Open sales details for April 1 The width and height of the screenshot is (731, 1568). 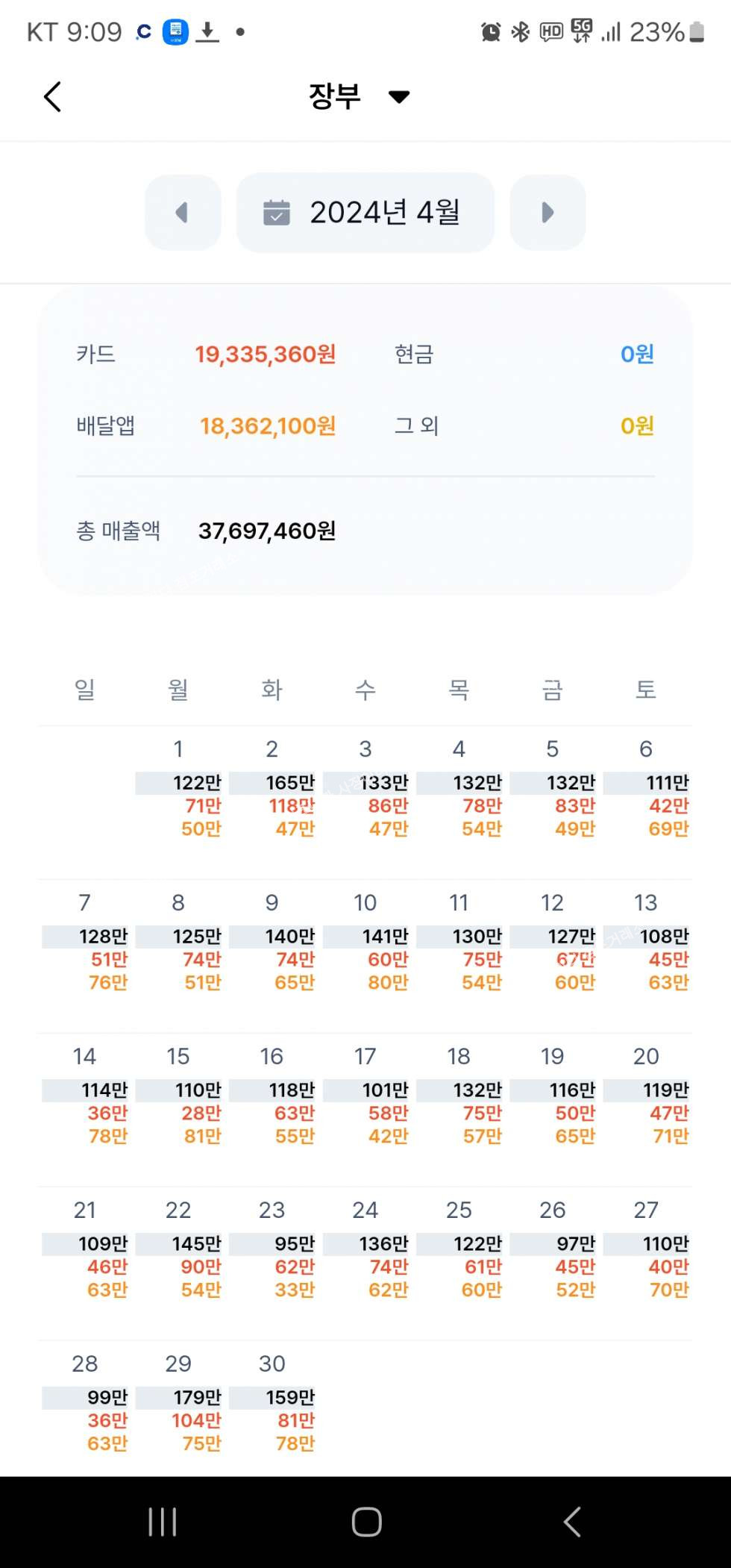(179, 791)
